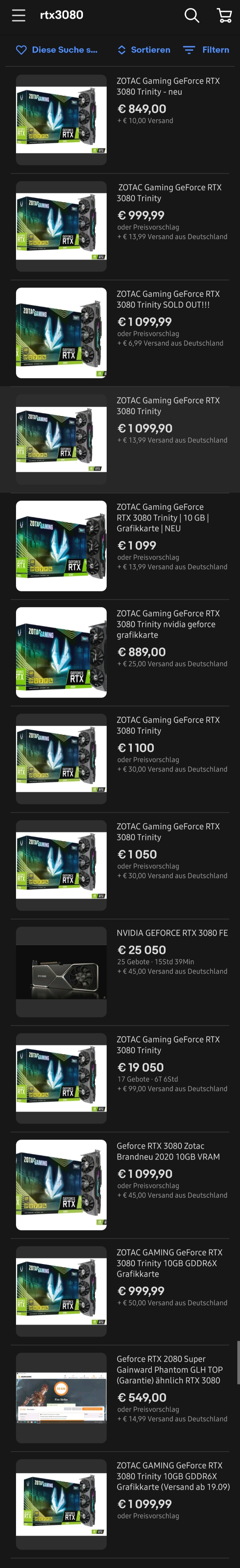Open the Zotac Brandneu 2020 10GB VRAM listing
Screen dimensions: 240x1568
167,1152
